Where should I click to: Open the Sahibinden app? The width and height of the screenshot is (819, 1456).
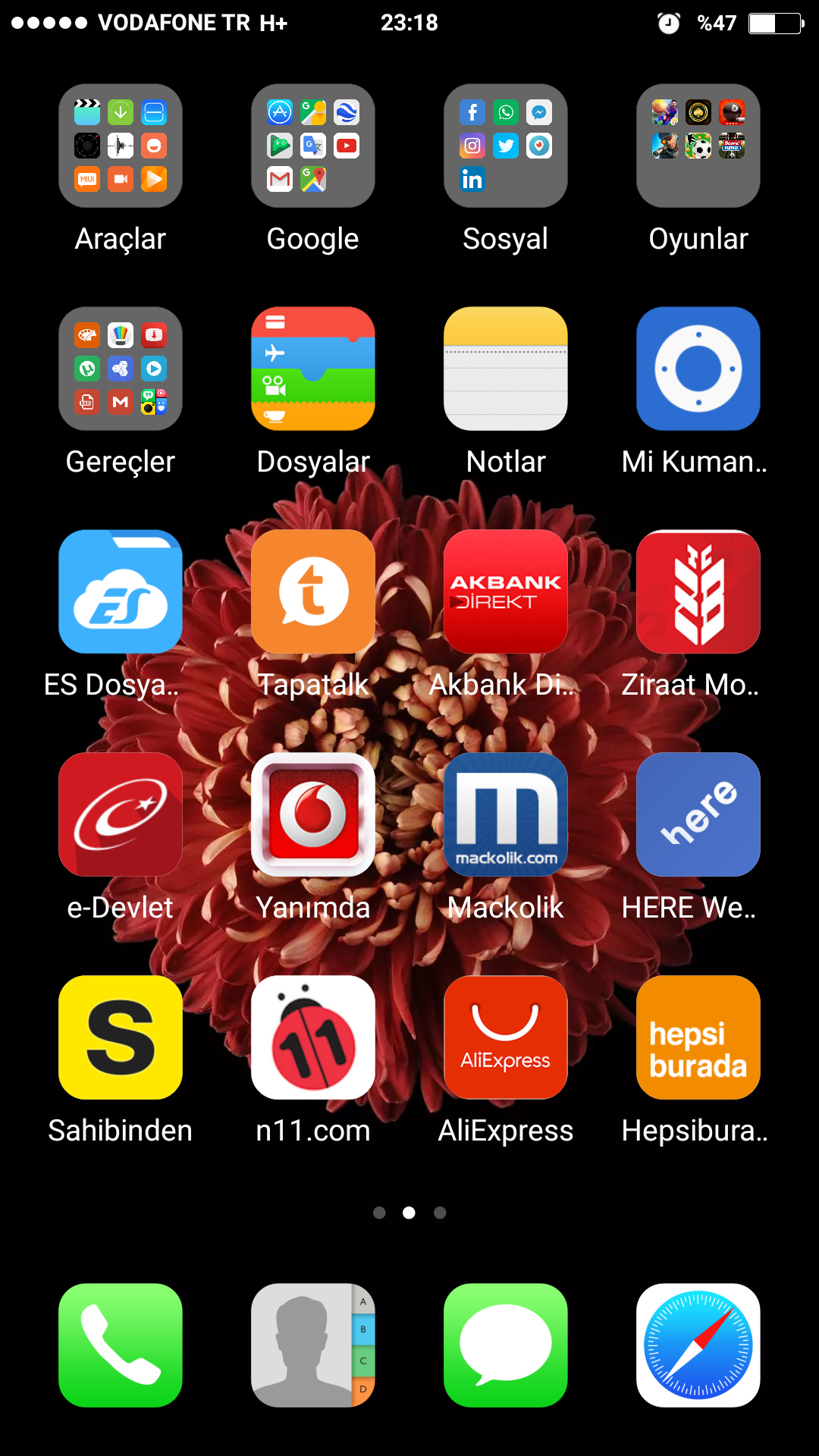point(121,1037)
